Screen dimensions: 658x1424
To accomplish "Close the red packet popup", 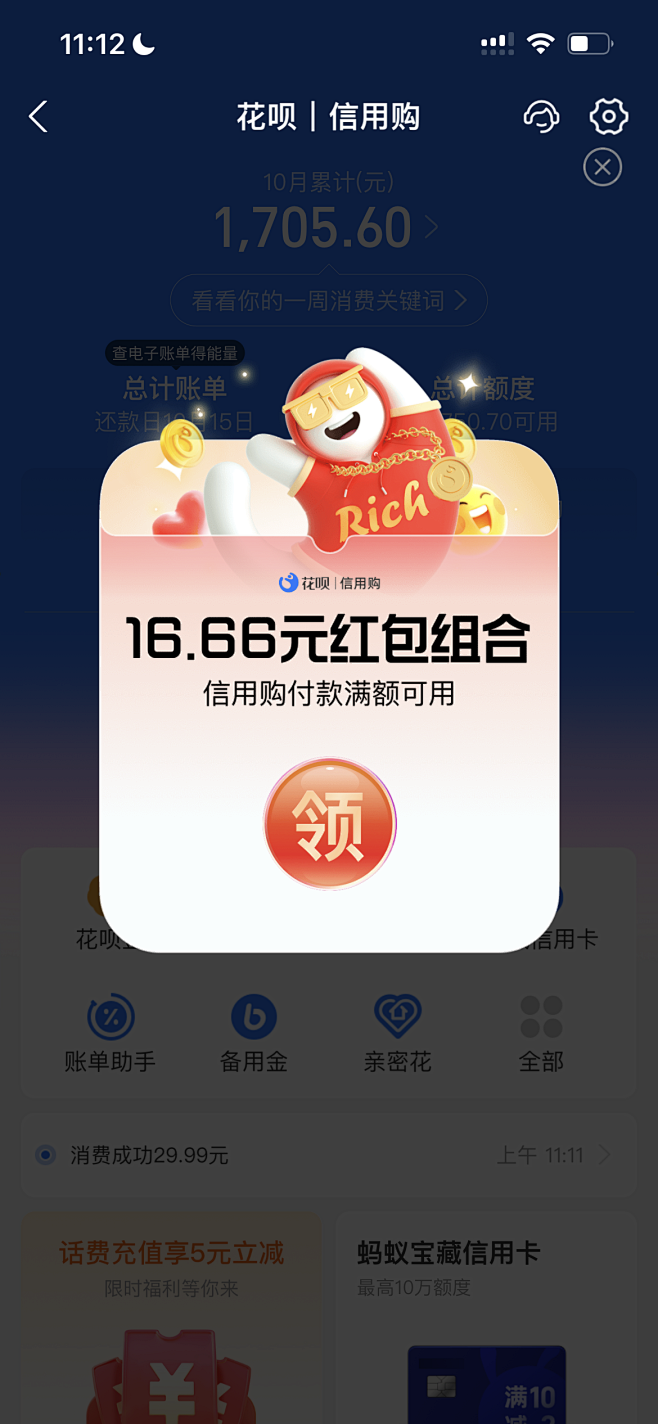I will 603,167.
